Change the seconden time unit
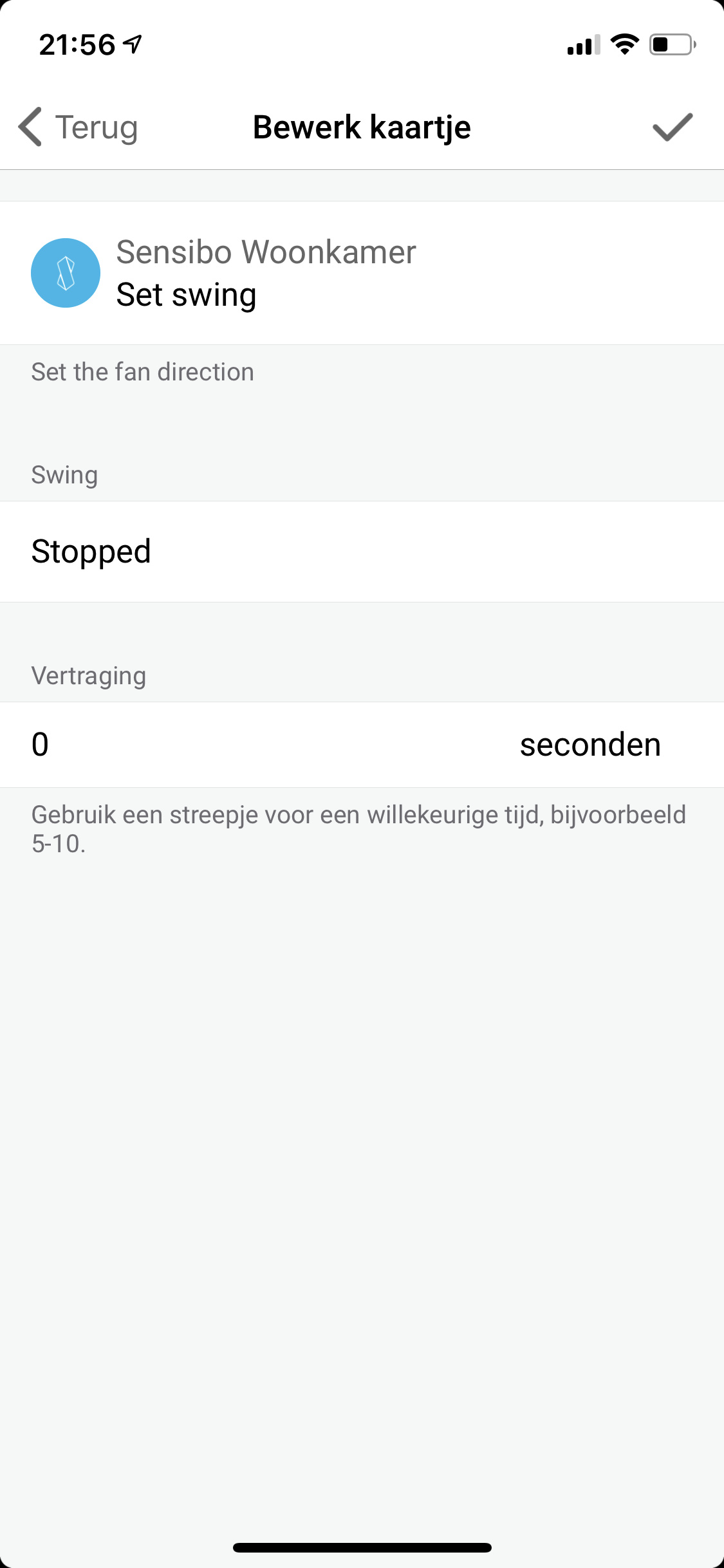 tap(589, 745)
